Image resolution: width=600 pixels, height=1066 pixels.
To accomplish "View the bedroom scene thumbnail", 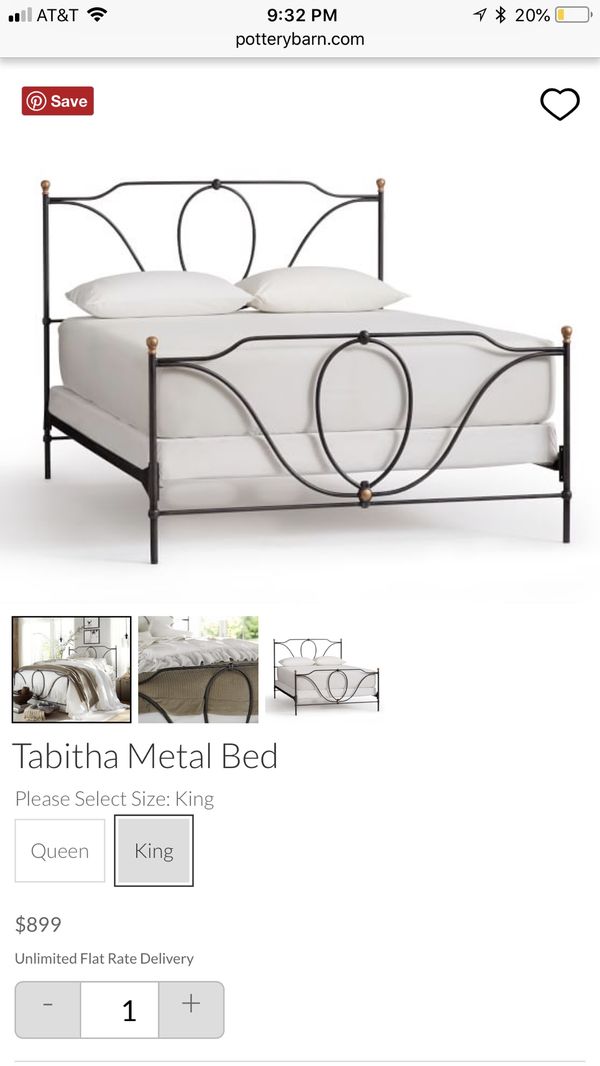I will click(x=71, y=670).
